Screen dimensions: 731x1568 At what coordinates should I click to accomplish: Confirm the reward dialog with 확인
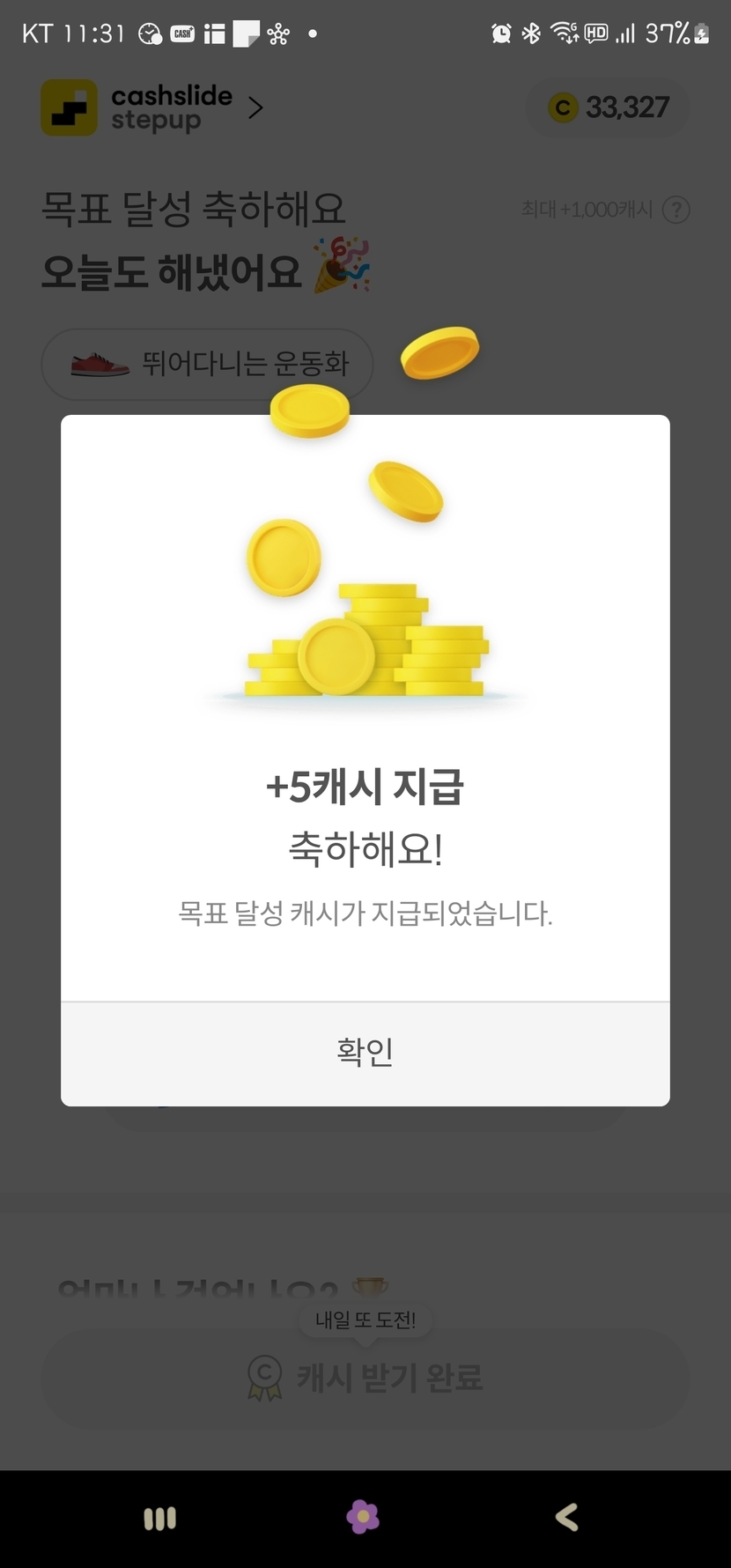365,1052
